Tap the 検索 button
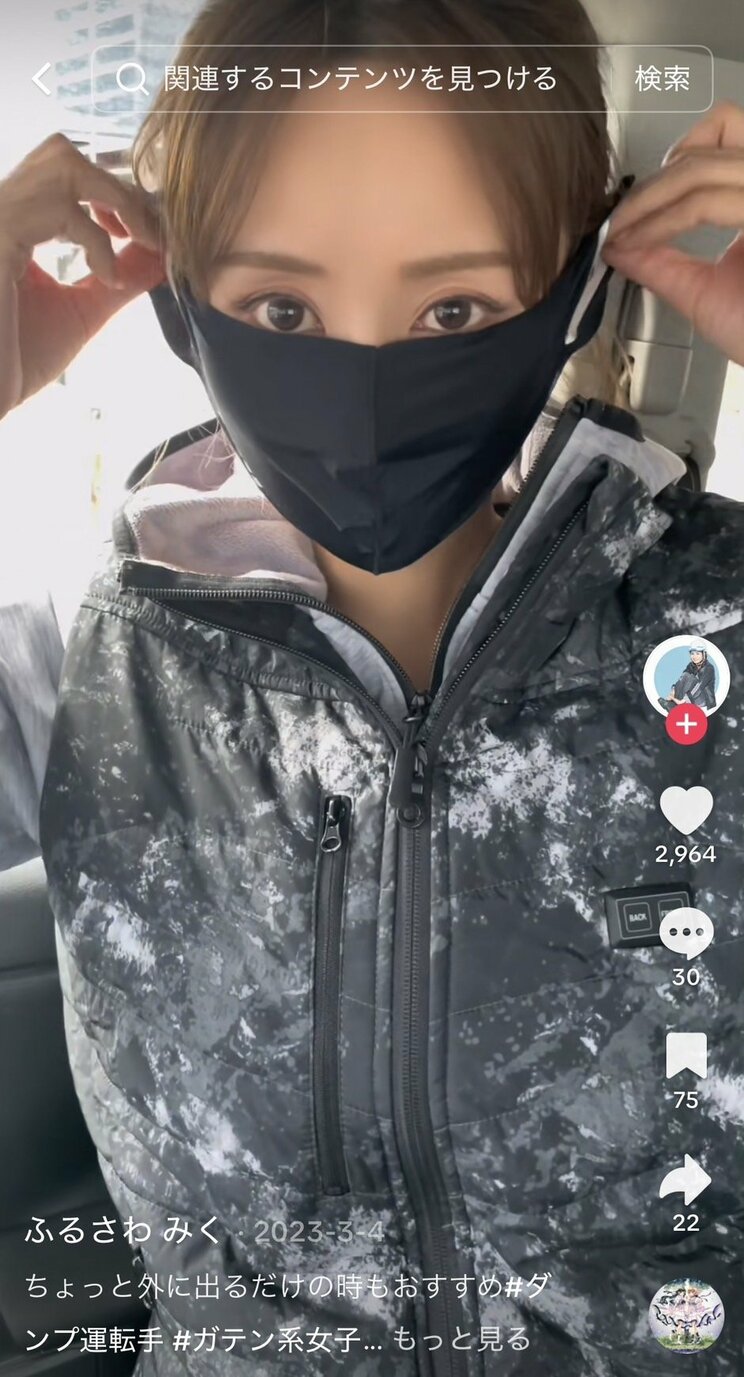Image resolution: width=744 pixels, height=1377 pixels. pyautogui.click(x=662, y=79)
